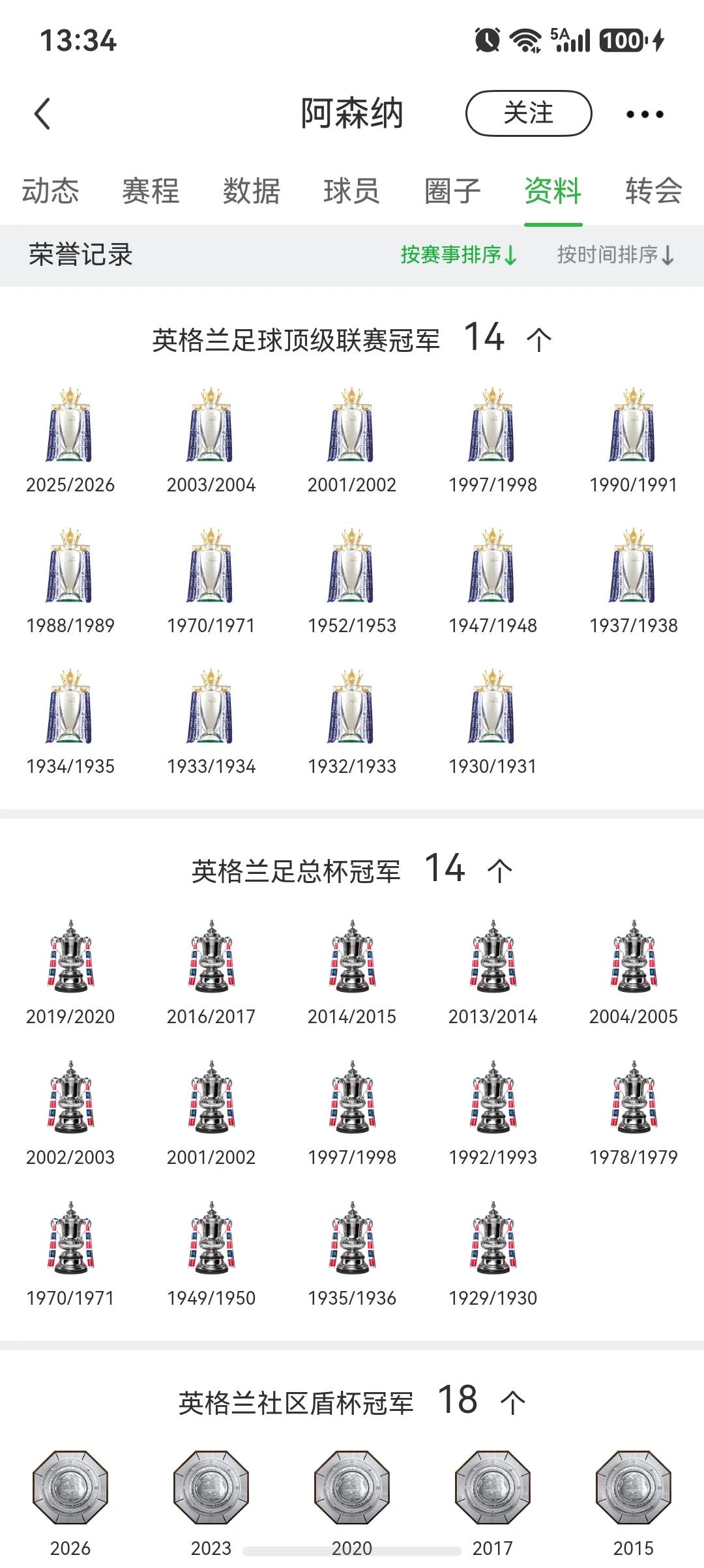Switch to the 转会 tab

tap(654, 191)
